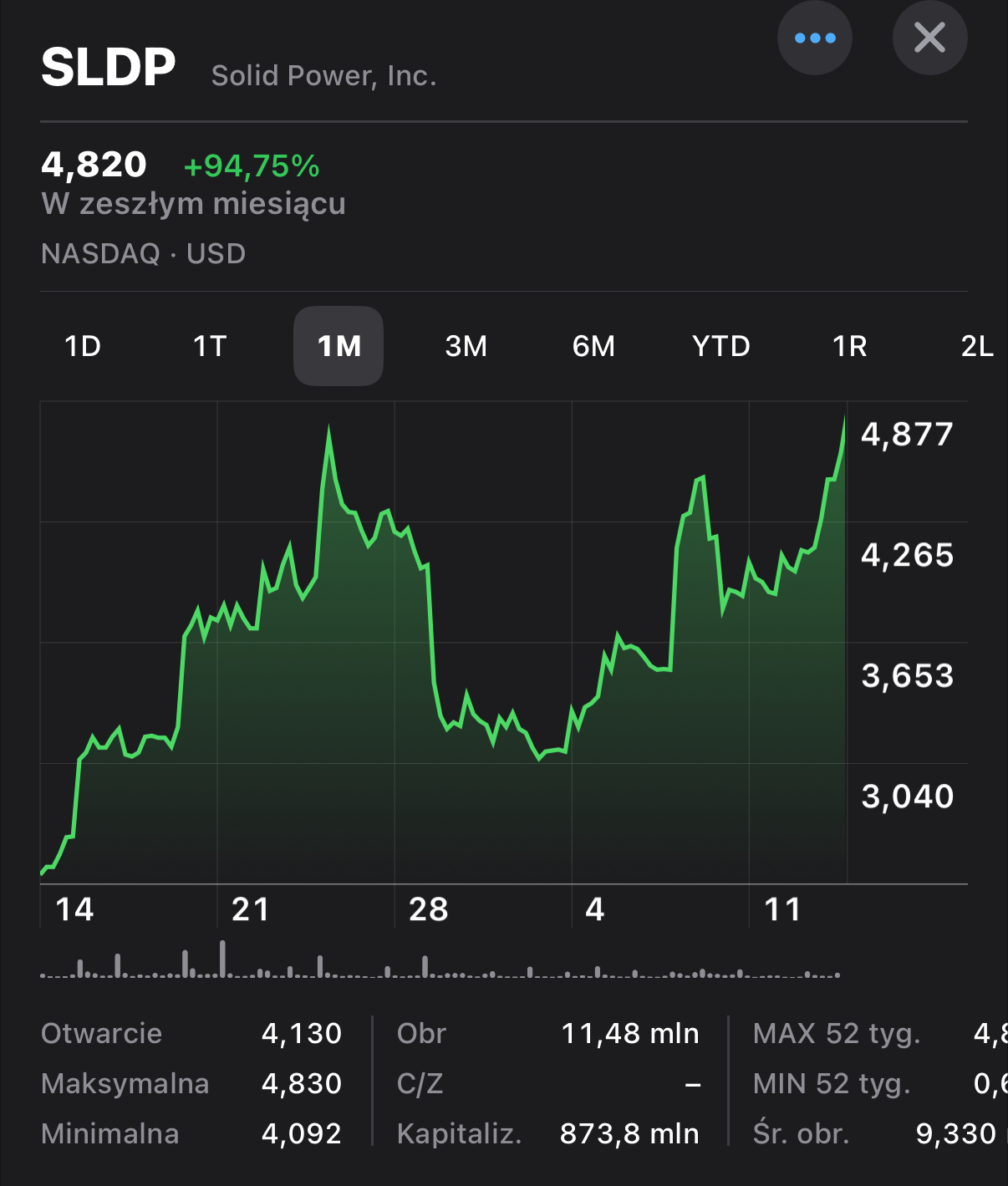The image size is (1008, 1186).
Task: Select the 1M chart range
Action: (339, 346)
